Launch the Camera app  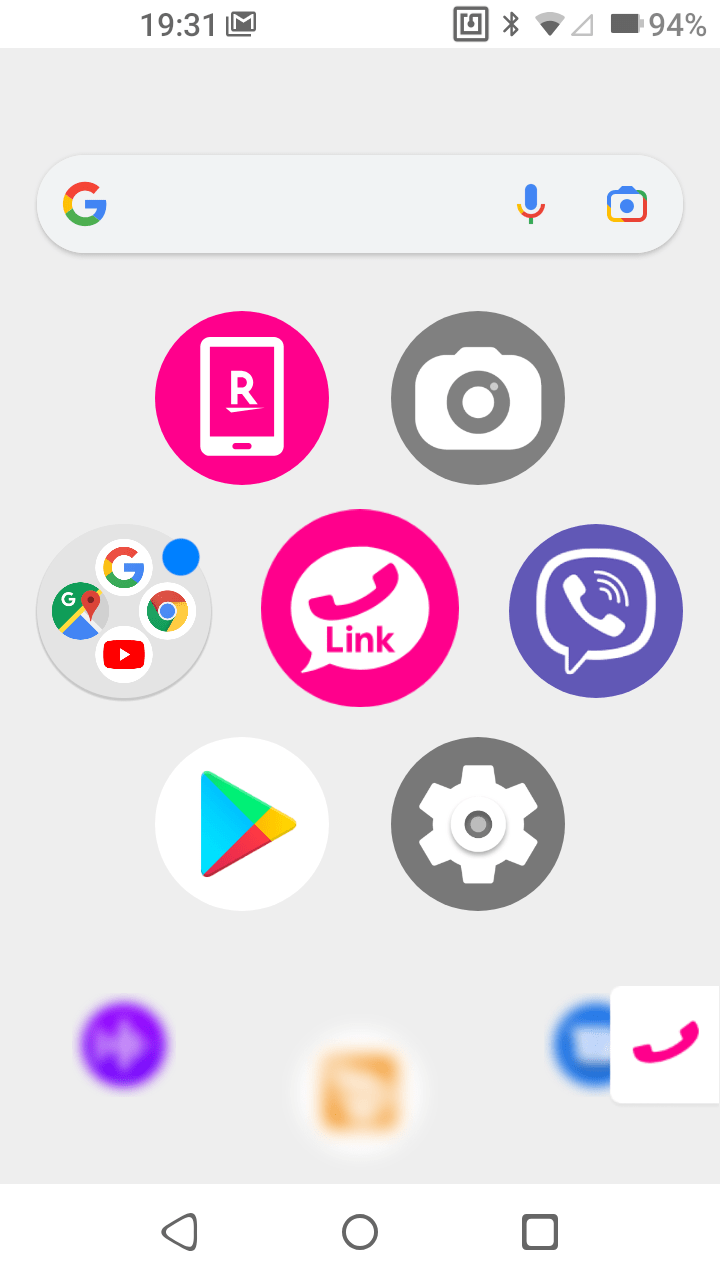point(478,397)
